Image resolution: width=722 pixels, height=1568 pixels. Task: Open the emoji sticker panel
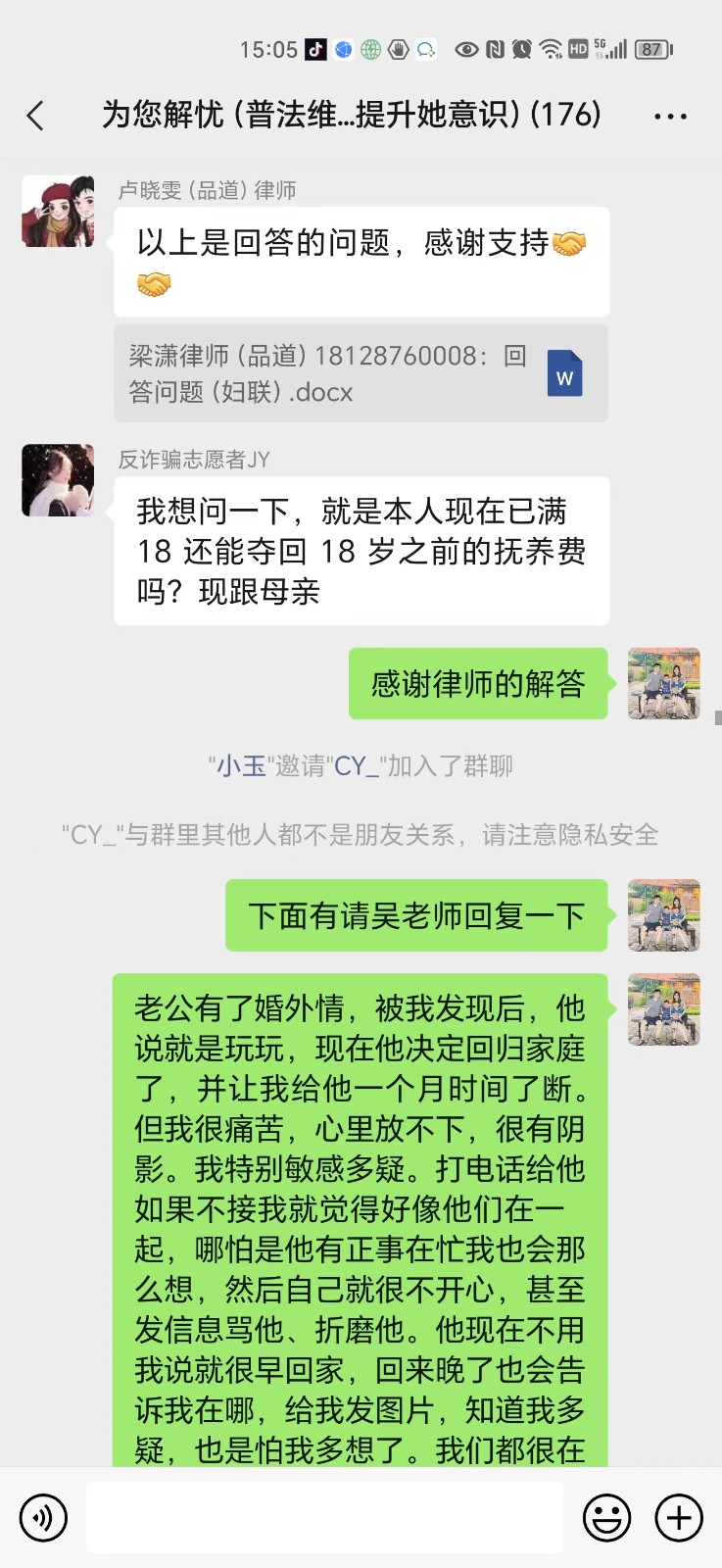(x=606, y=1518)
